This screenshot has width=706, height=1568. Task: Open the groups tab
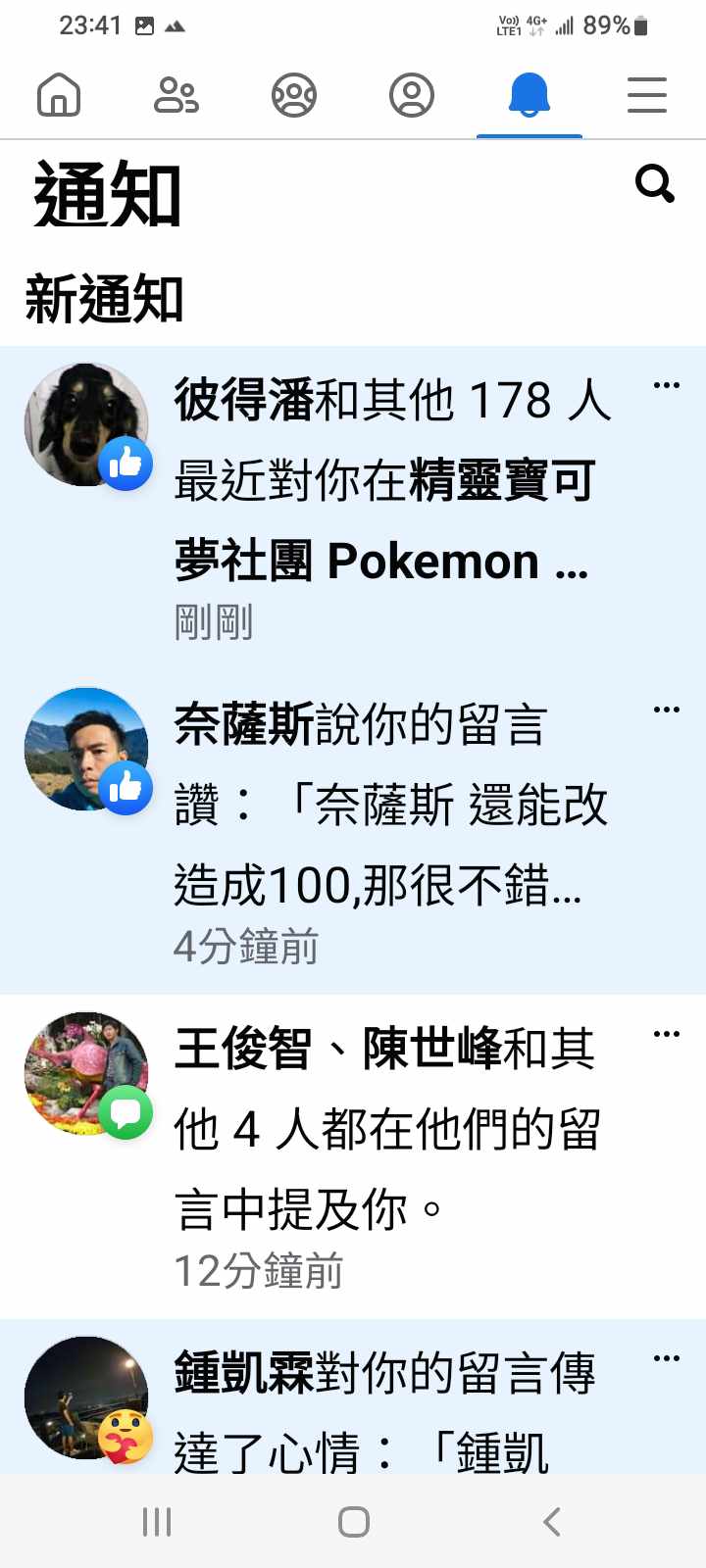click(x=294, y=96)
